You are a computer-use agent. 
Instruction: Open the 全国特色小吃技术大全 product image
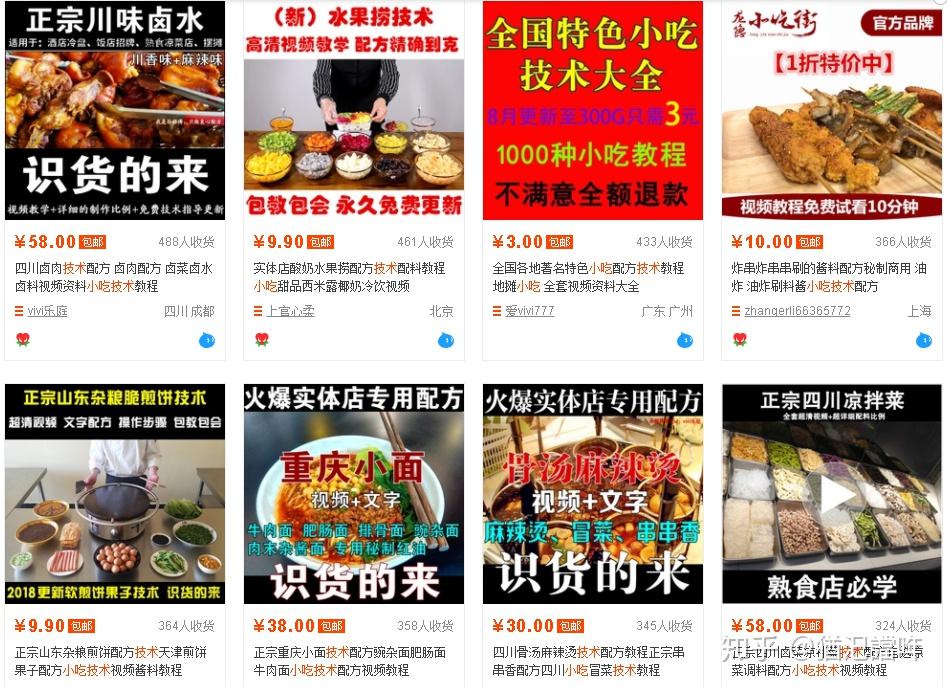point(592,110)
